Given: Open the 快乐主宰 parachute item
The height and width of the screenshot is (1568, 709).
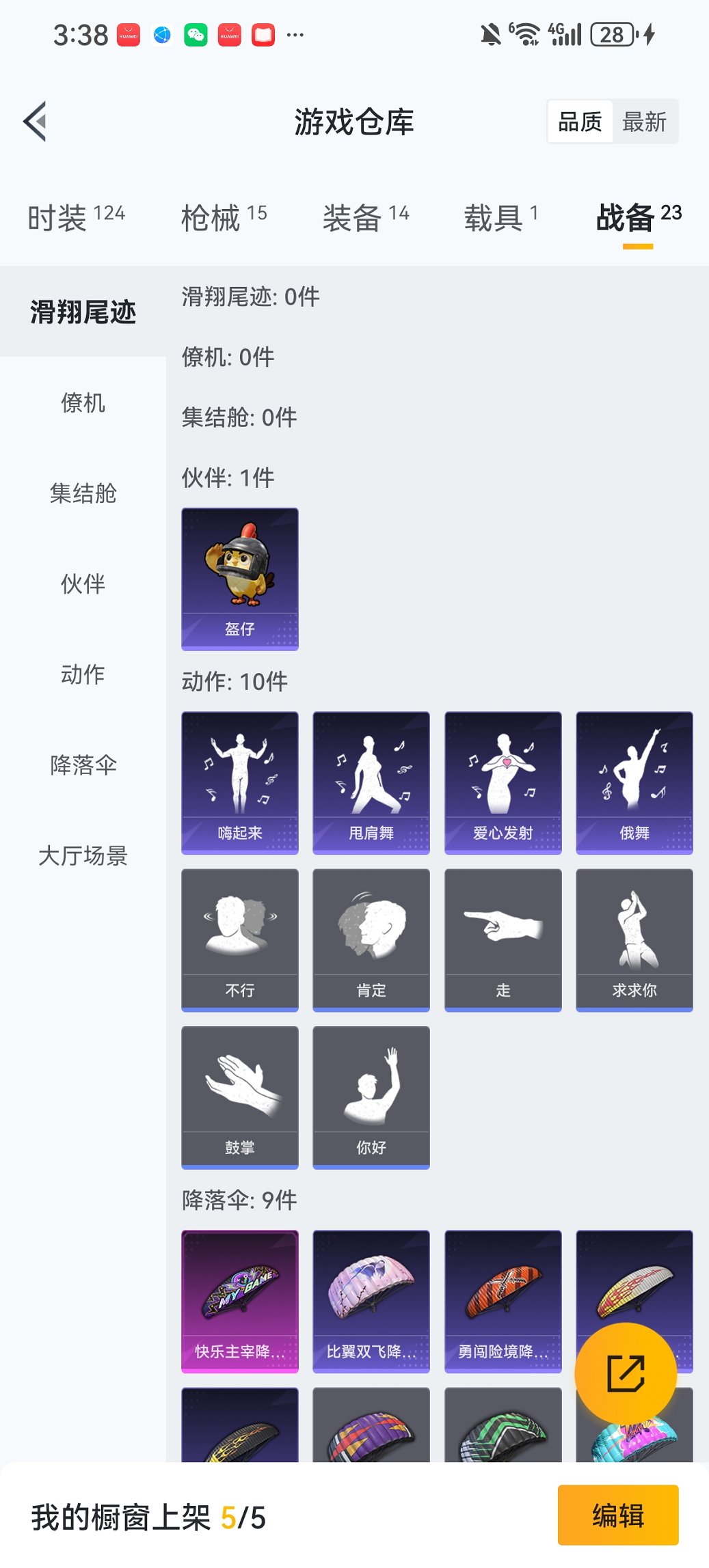Looking at the screenshot, I should 240,1301.
